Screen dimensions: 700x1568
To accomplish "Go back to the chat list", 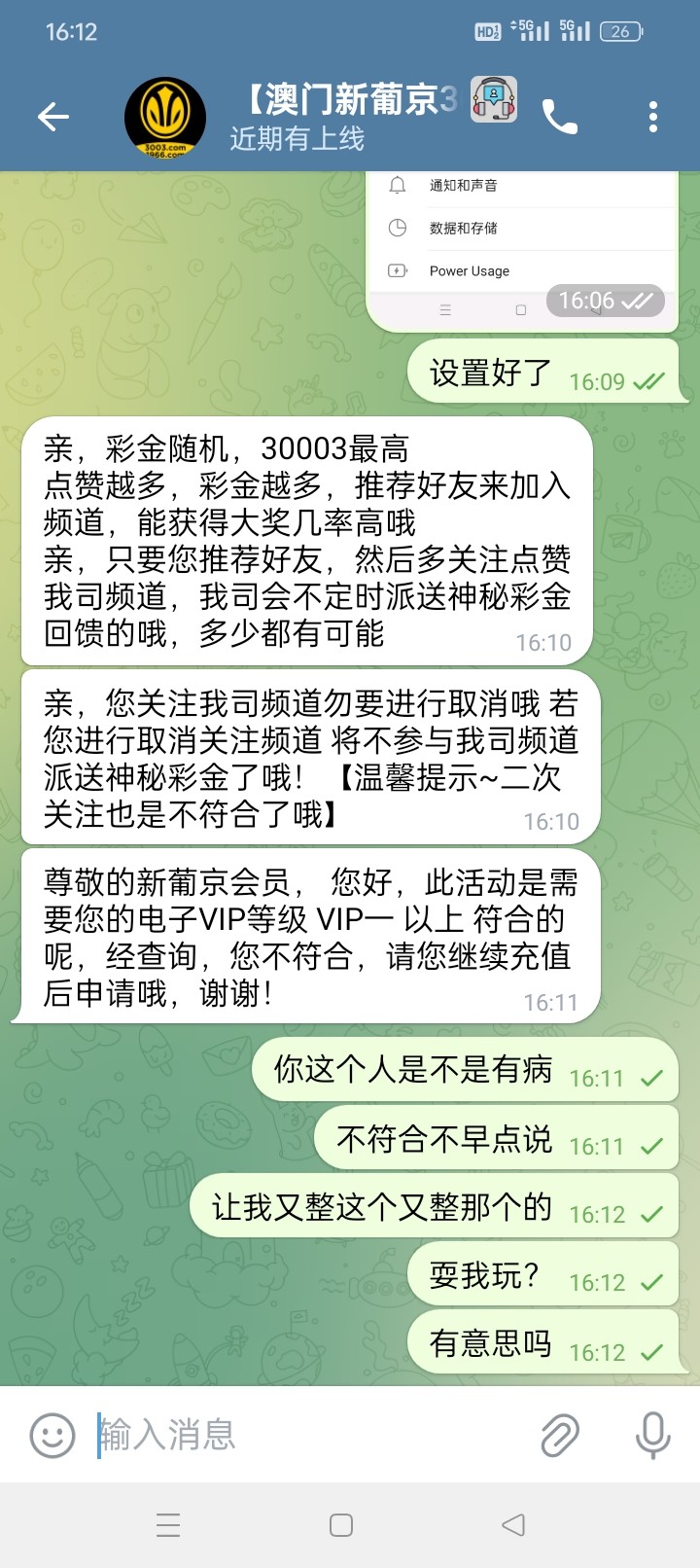I will pos(53,118).
